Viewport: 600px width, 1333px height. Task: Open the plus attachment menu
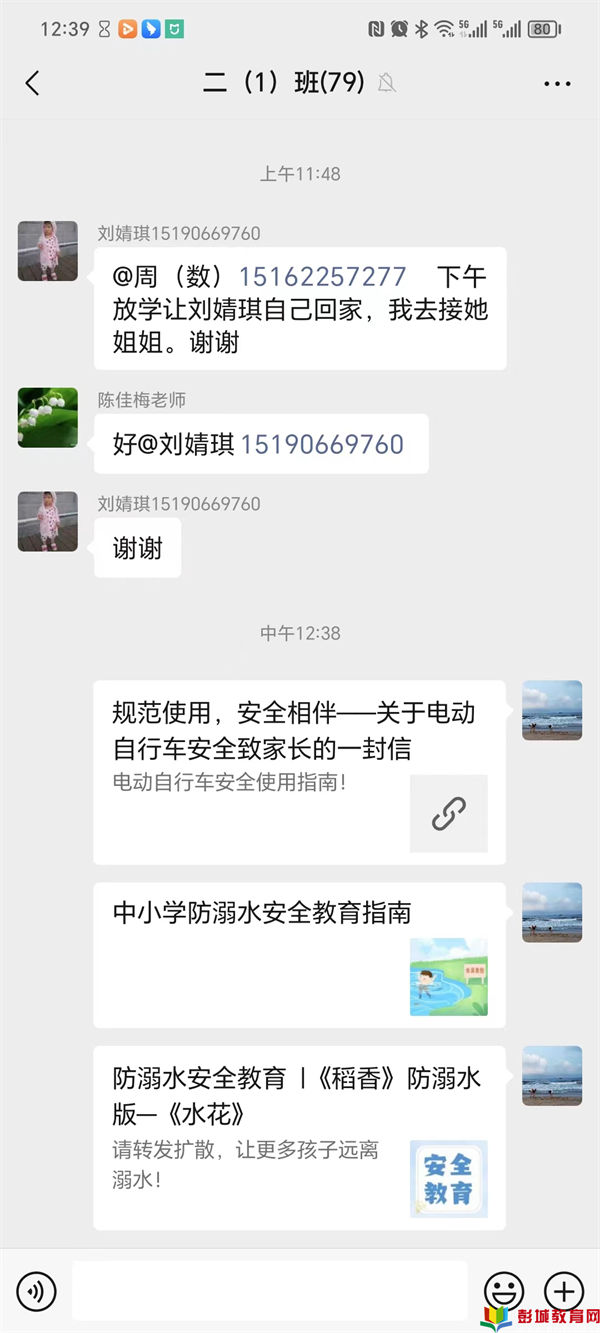coord(563,1291)
